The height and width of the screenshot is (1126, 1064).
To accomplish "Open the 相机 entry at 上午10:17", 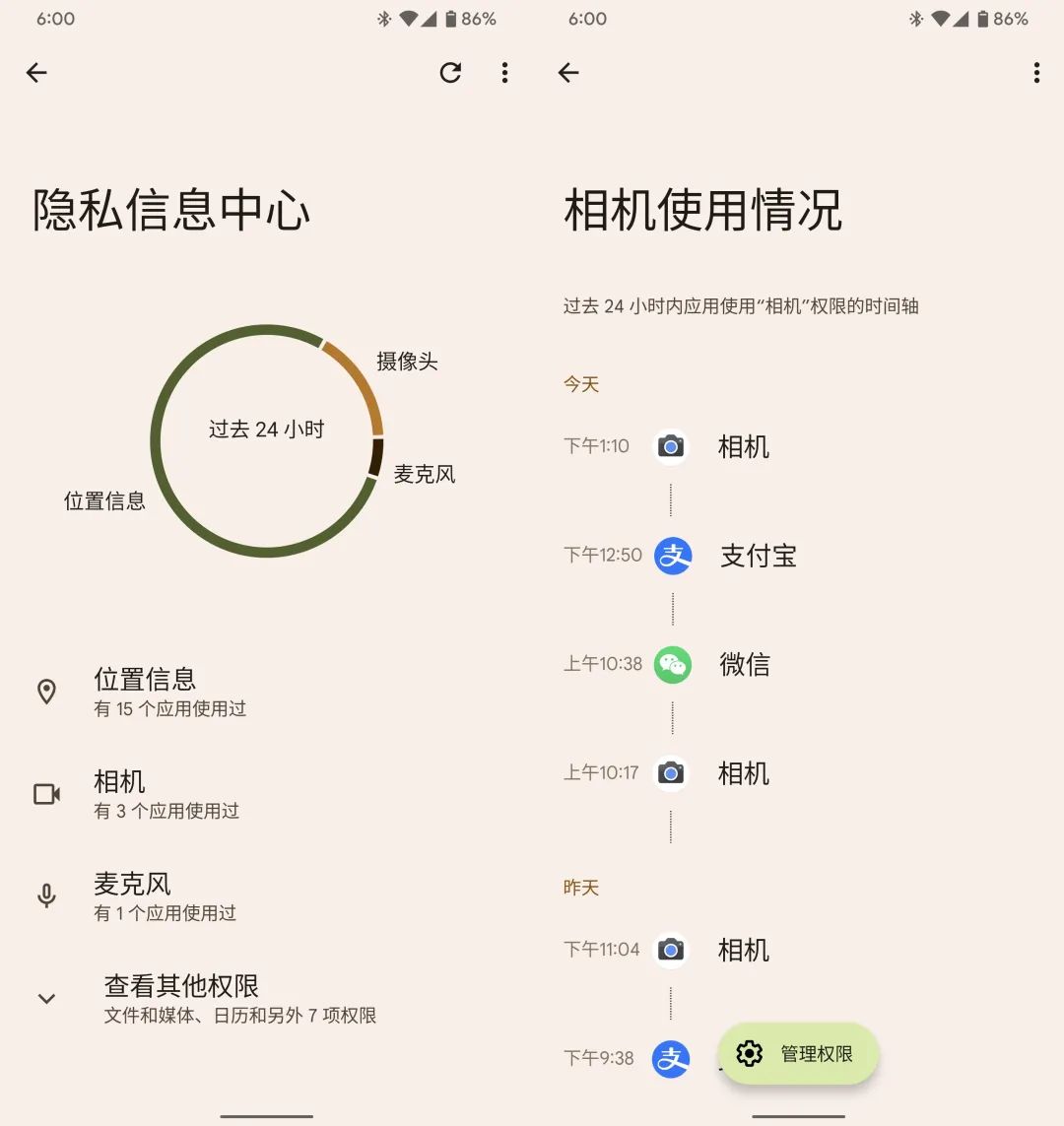I will tap(742, 773).
